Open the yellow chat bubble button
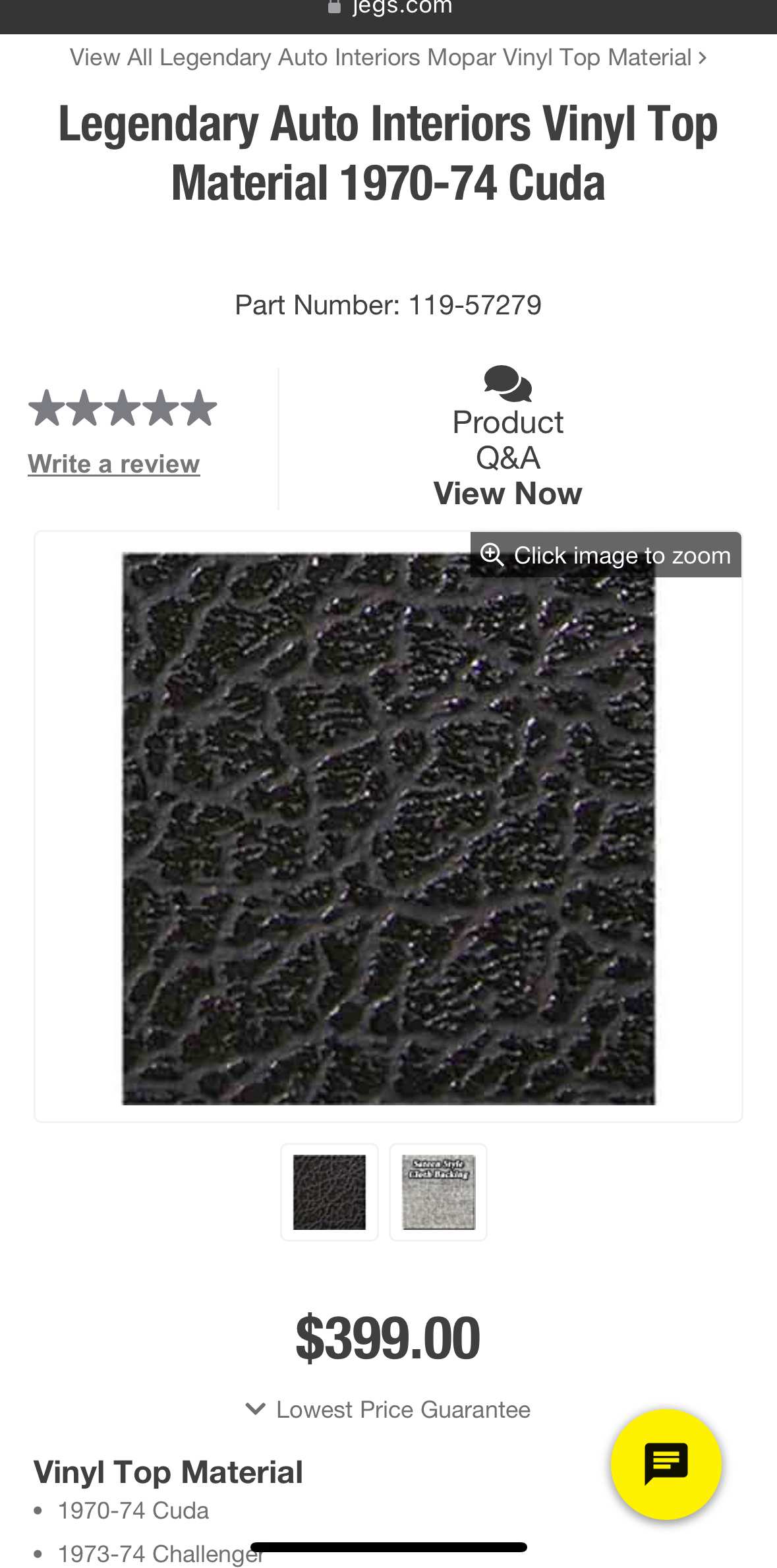777x1568 pixels. [x=666, y=1464]
